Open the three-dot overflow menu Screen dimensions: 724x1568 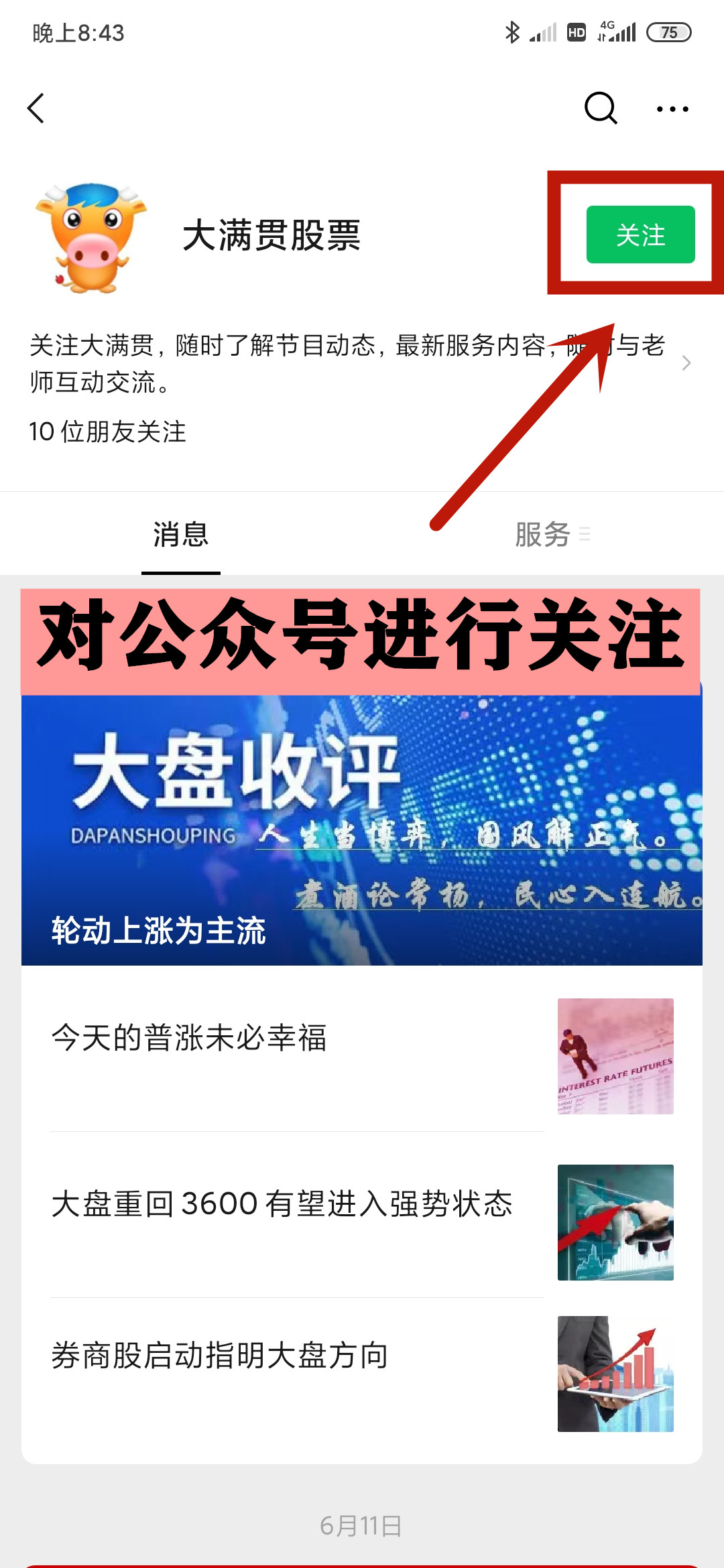click(x=672, y=109)
